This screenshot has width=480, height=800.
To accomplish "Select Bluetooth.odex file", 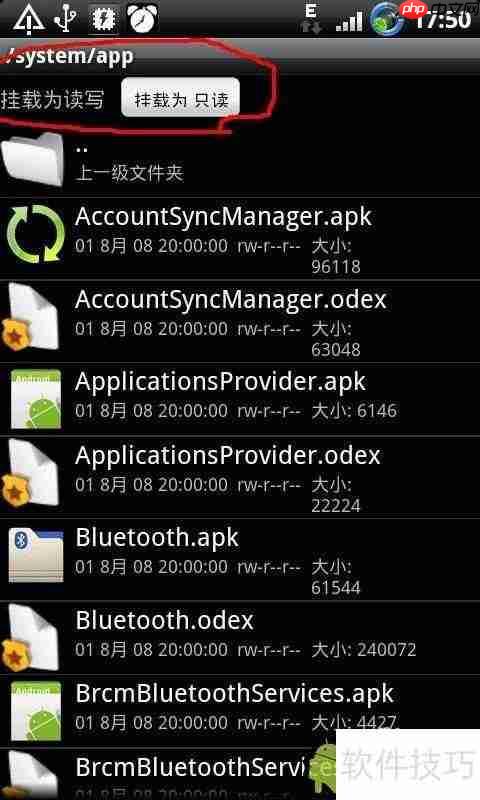I will (240, 638).
